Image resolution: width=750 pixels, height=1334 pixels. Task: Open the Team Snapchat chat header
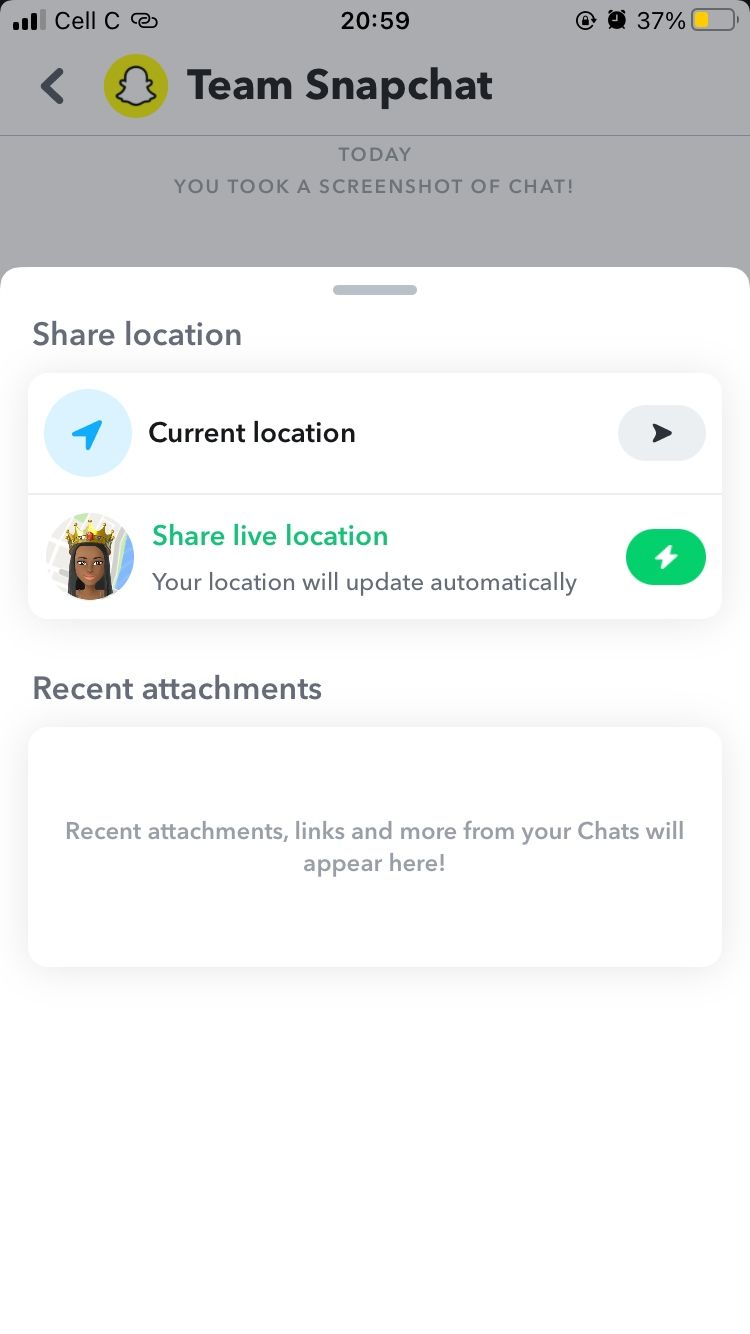[340, 85]
